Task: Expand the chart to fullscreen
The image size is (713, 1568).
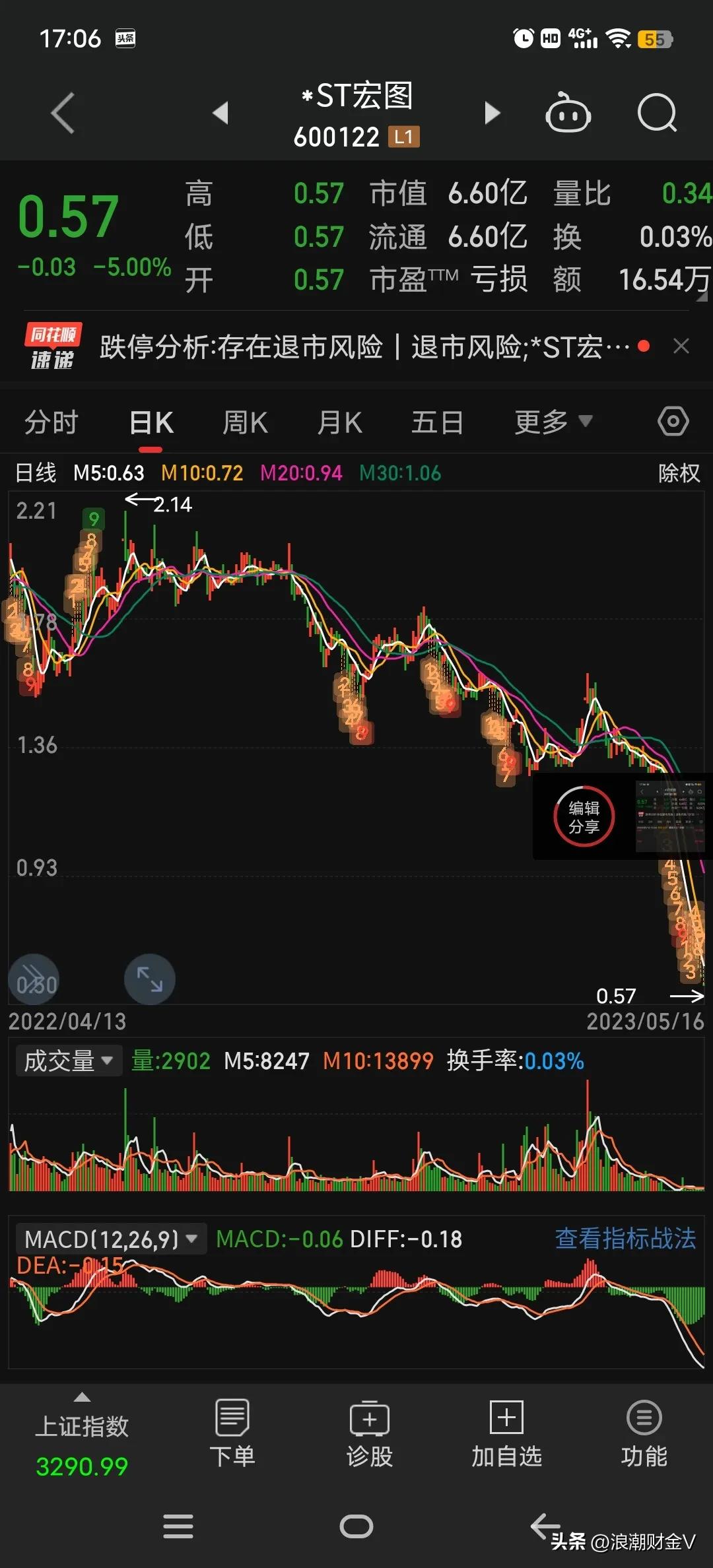Action: pos(149,979)
